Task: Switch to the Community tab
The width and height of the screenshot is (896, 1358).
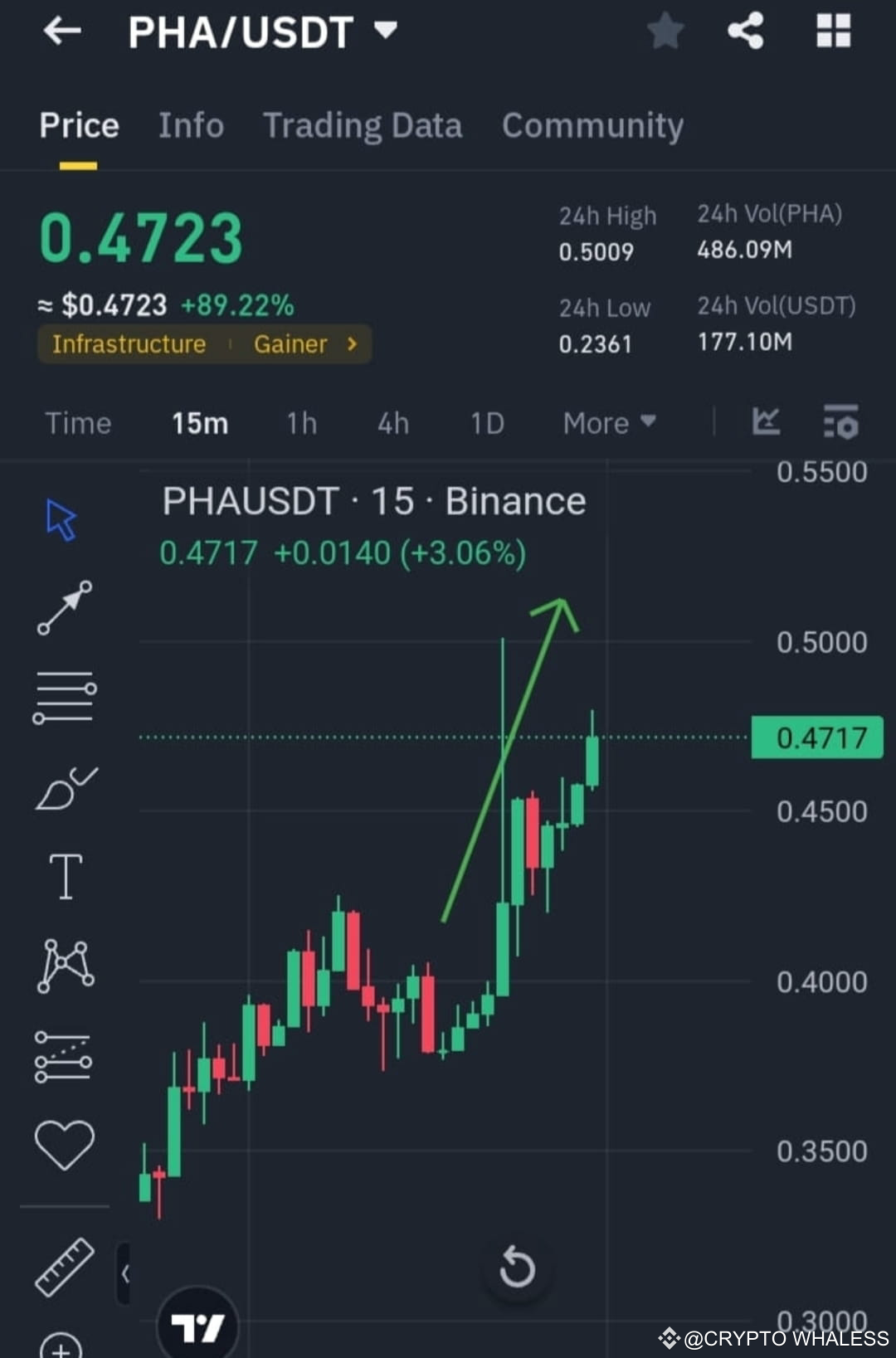Action: click(592, 125)
